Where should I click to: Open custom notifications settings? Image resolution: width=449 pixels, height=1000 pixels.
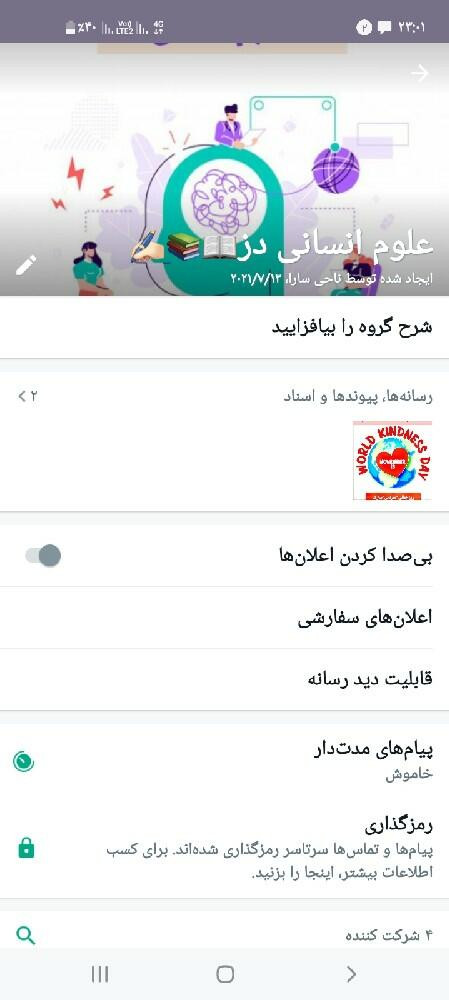(x=224, y=618)
